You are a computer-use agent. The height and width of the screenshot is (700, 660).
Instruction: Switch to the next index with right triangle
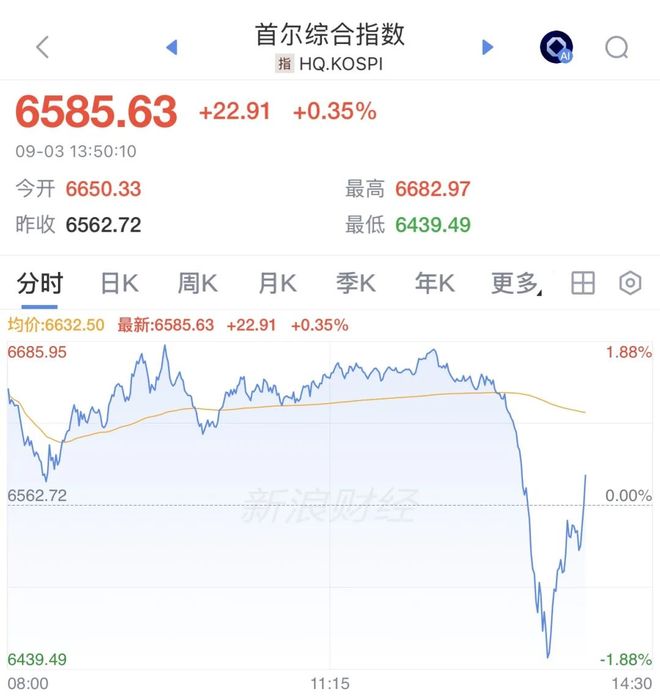click(x=488, y=47)
